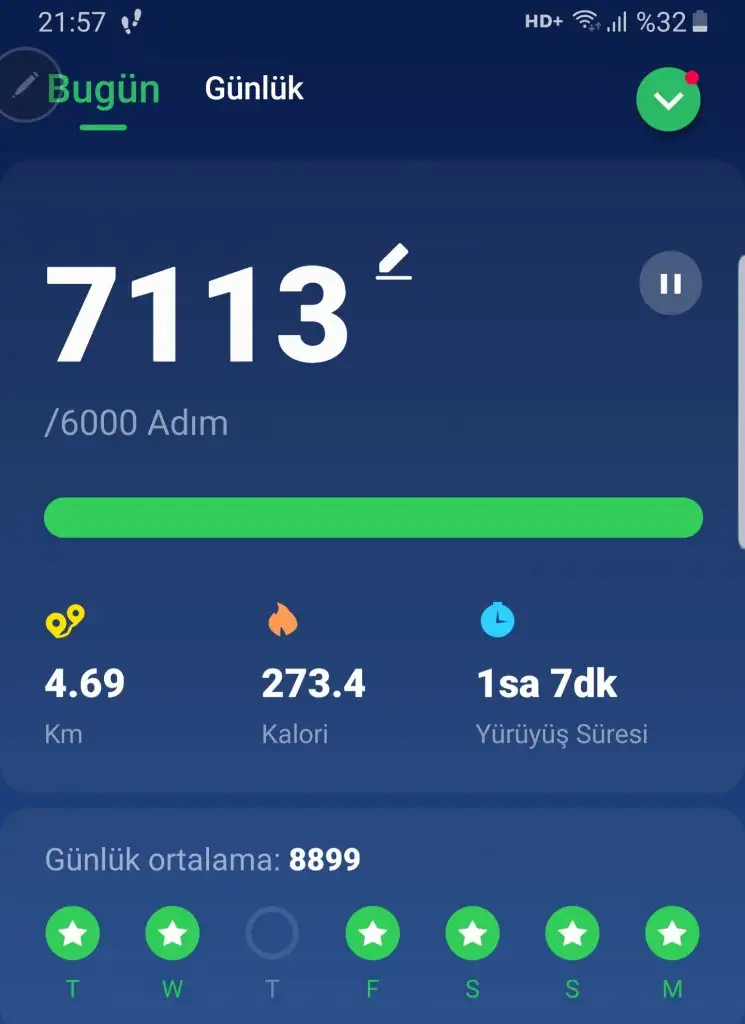Edit the step count of 7113
The height and width of the screenshot is (1024, 745).
pos(394,264)
